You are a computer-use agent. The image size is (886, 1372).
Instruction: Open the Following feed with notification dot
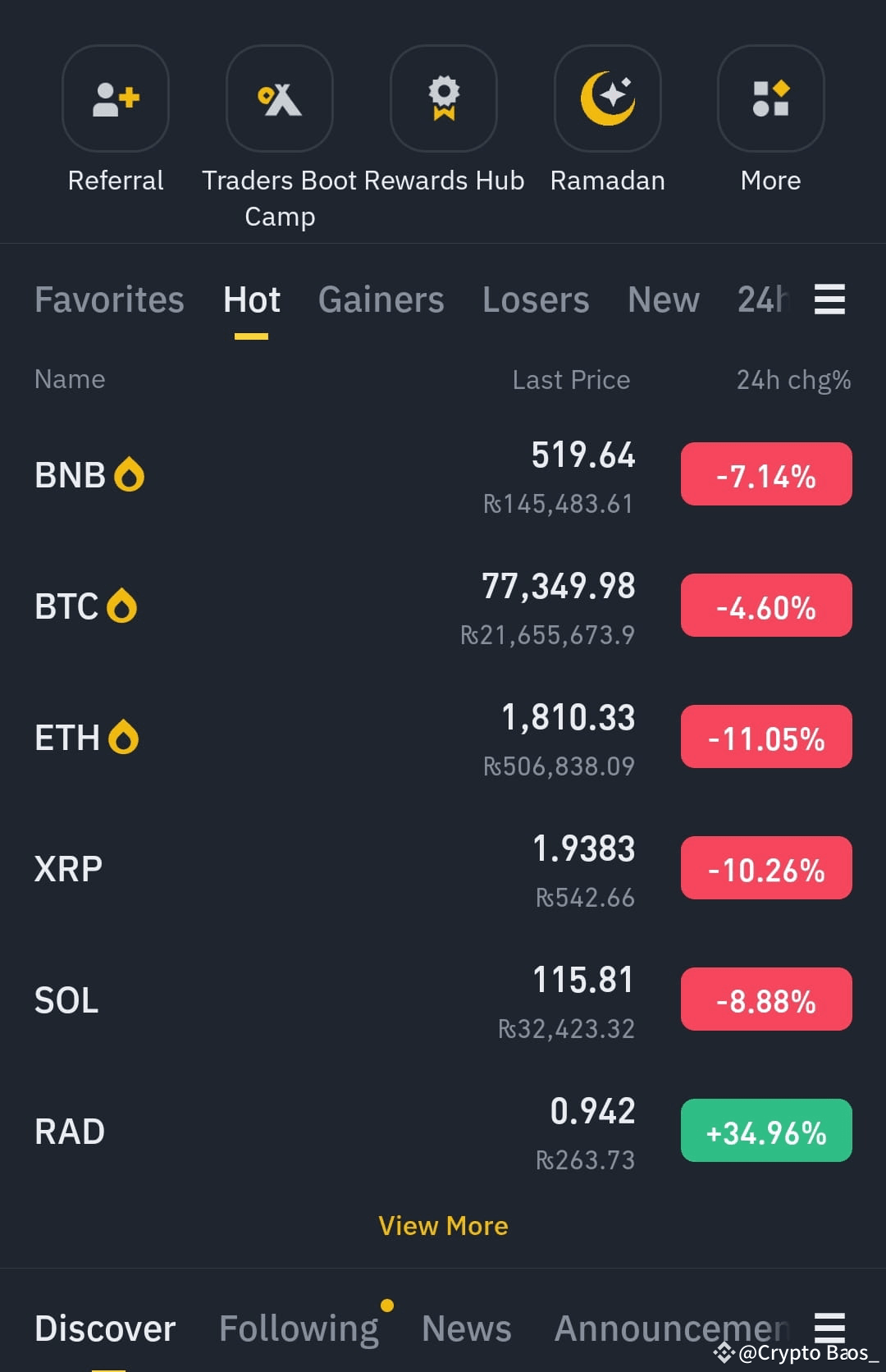tap(299, 1329)
